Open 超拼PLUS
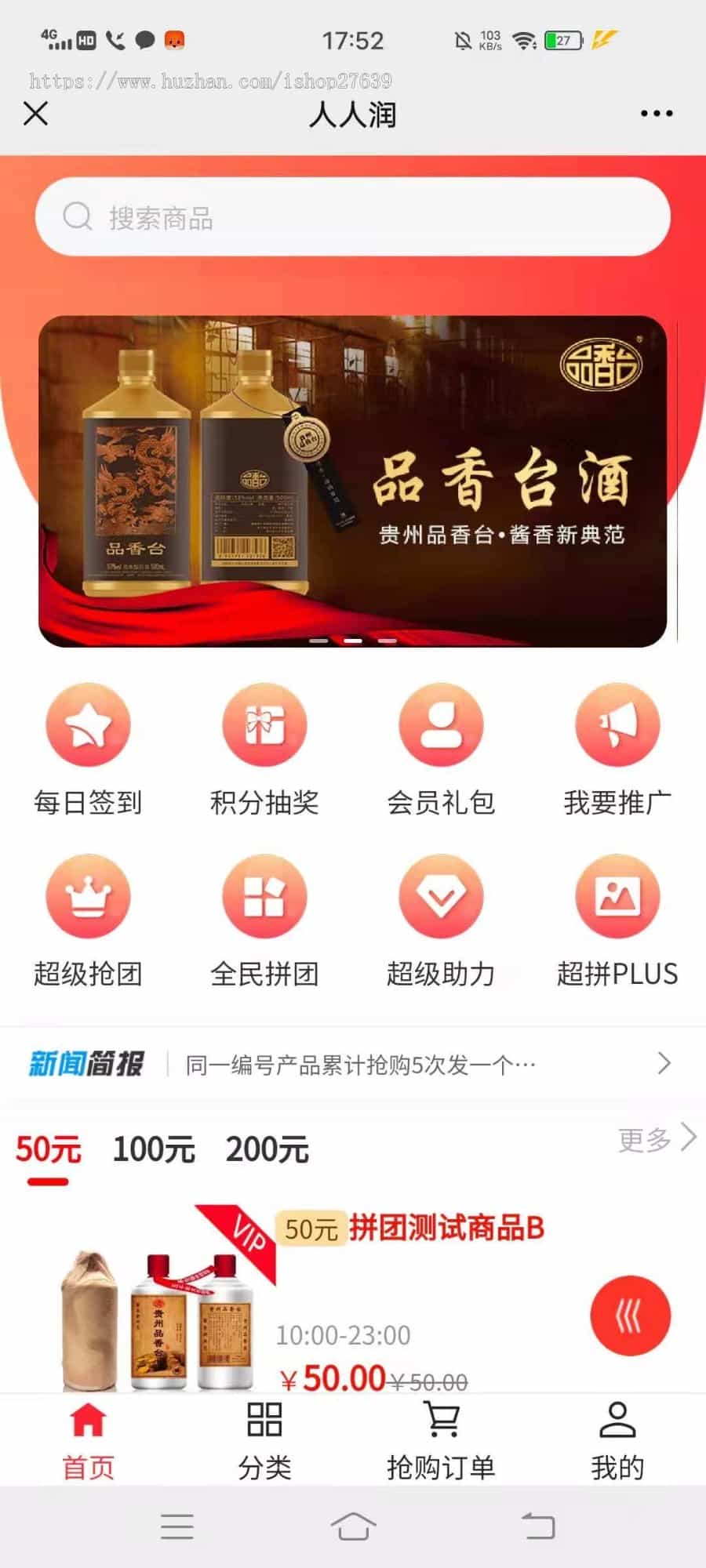 click(617, 921)
